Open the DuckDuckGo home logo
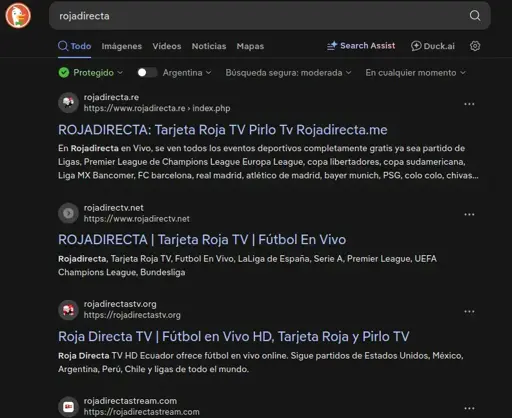The width and height of the screenshot is (512, 418). coord(18,15)
